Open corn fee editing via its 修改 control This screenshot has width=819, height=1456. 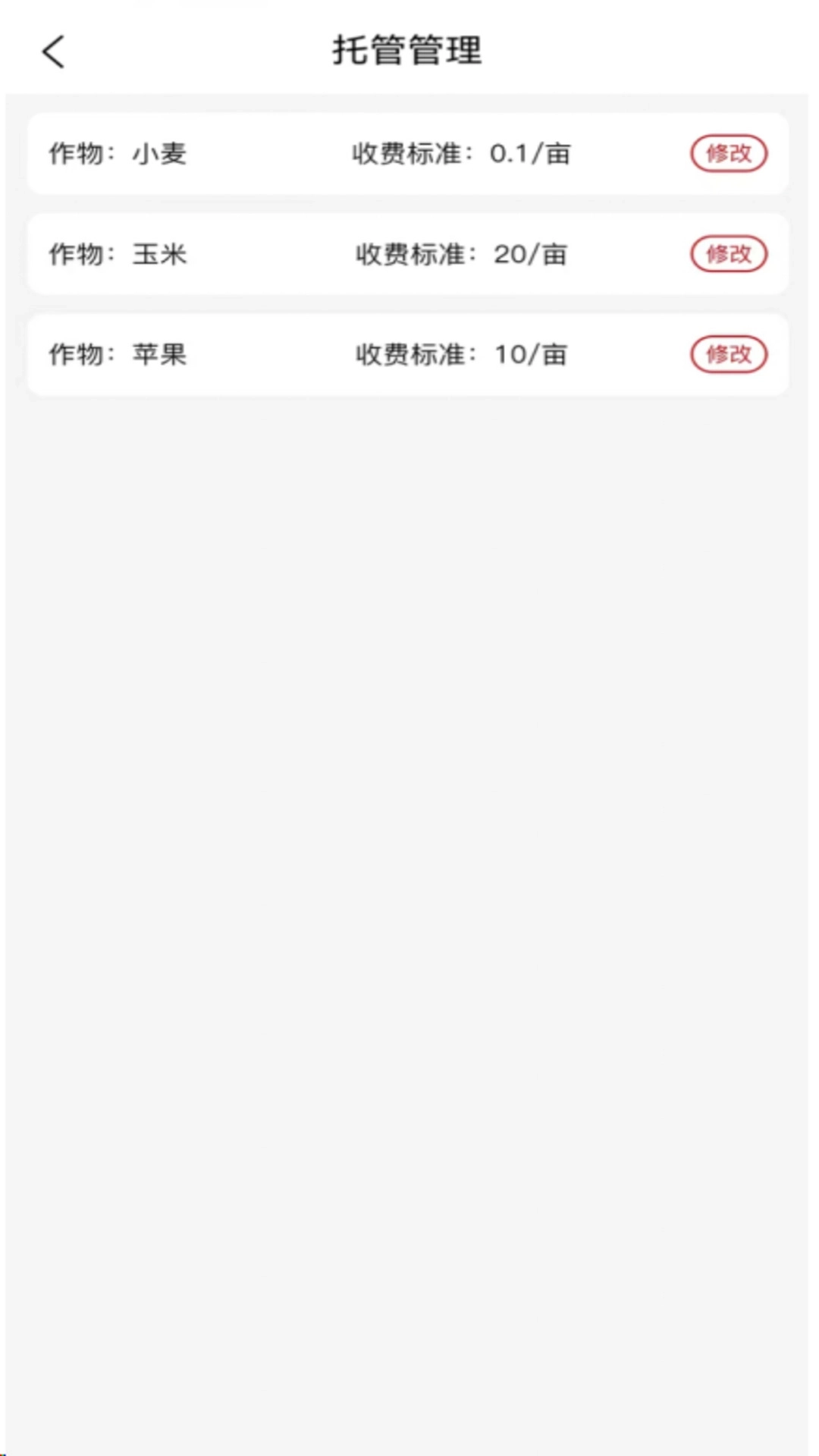727,254
